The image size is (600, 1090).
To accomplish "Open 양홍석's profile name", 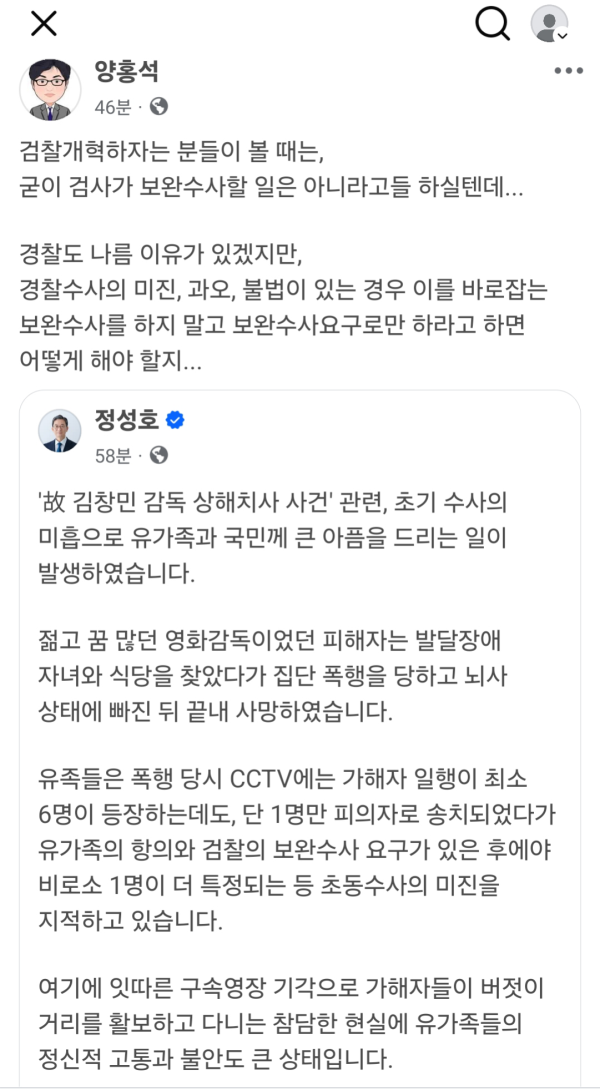I will click(x=127, y=71).
